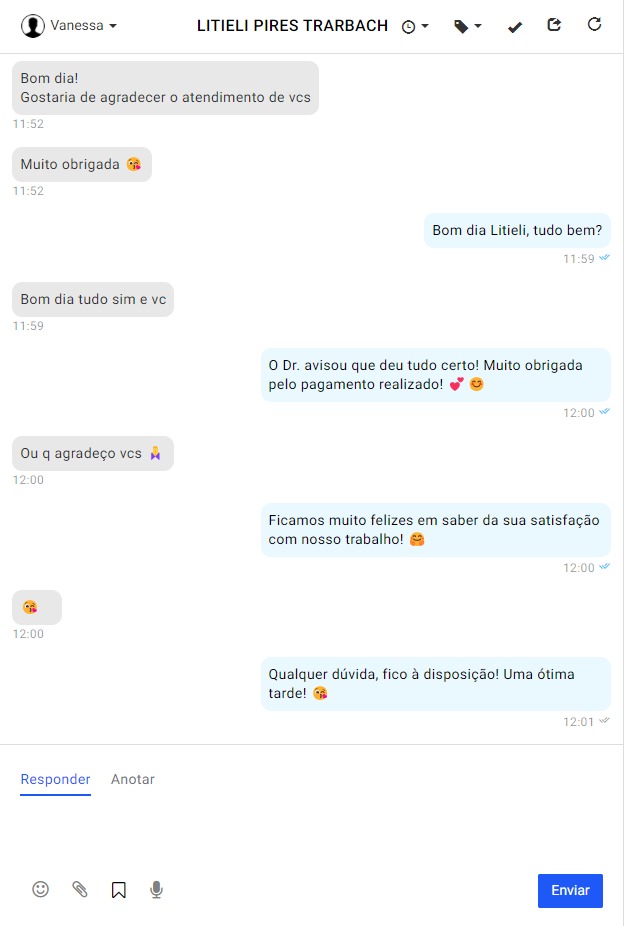Switch to the Responder tab
The image size is (624, 926).
coord(56,780)
